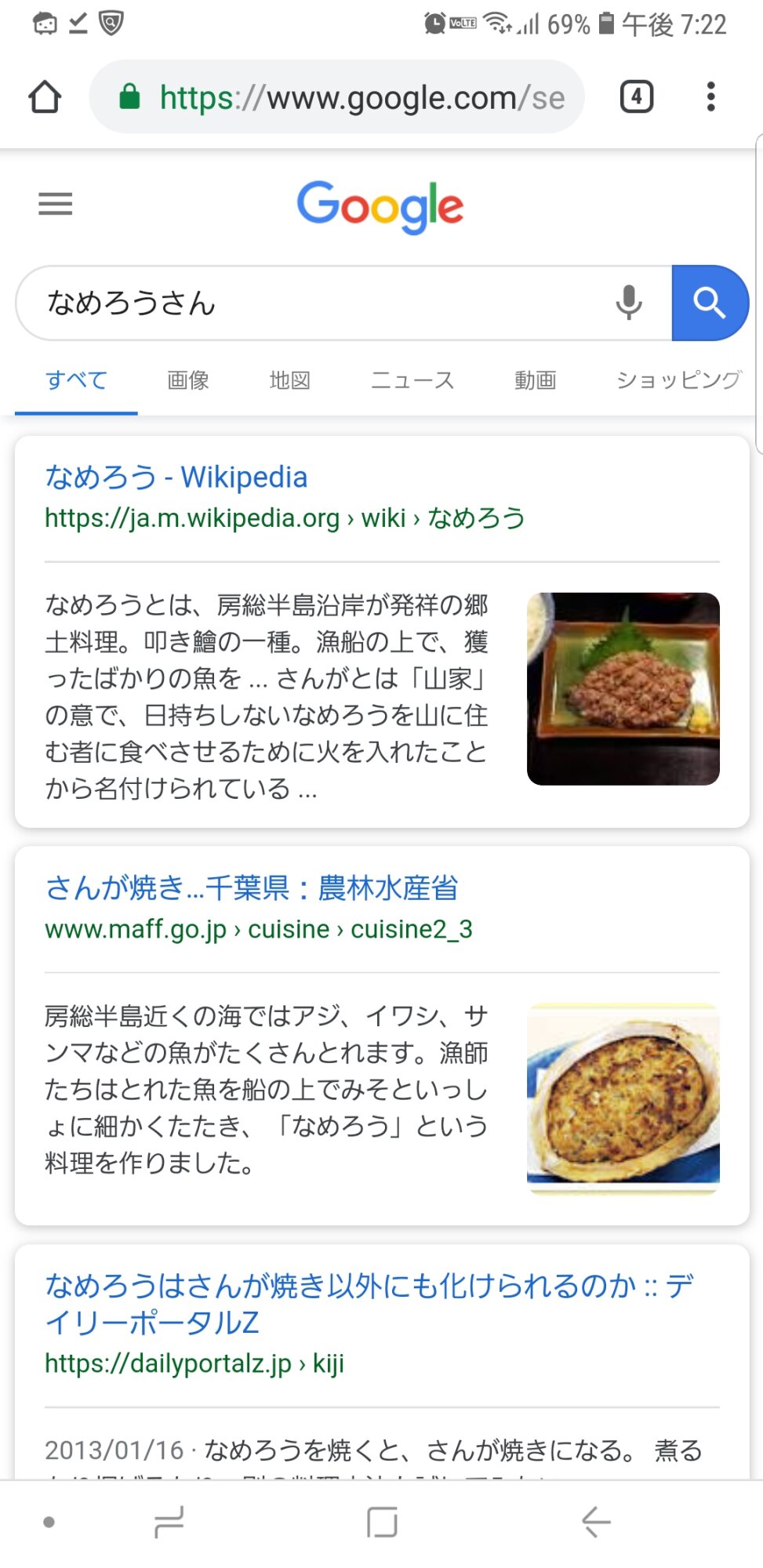Go to the browser home page

[45, 97]
